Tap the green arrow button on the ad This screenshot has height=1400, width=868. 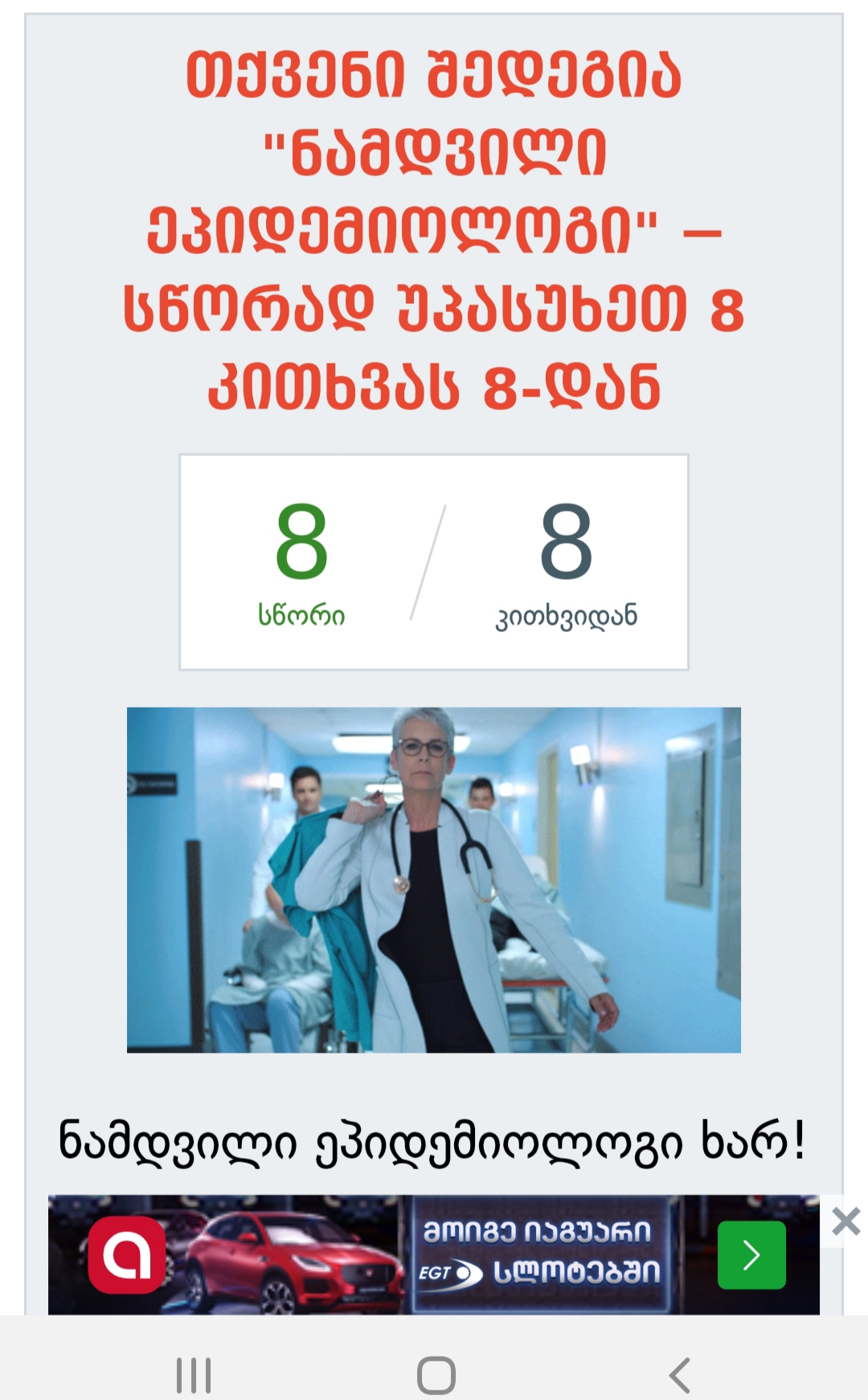coord(751,1255)
